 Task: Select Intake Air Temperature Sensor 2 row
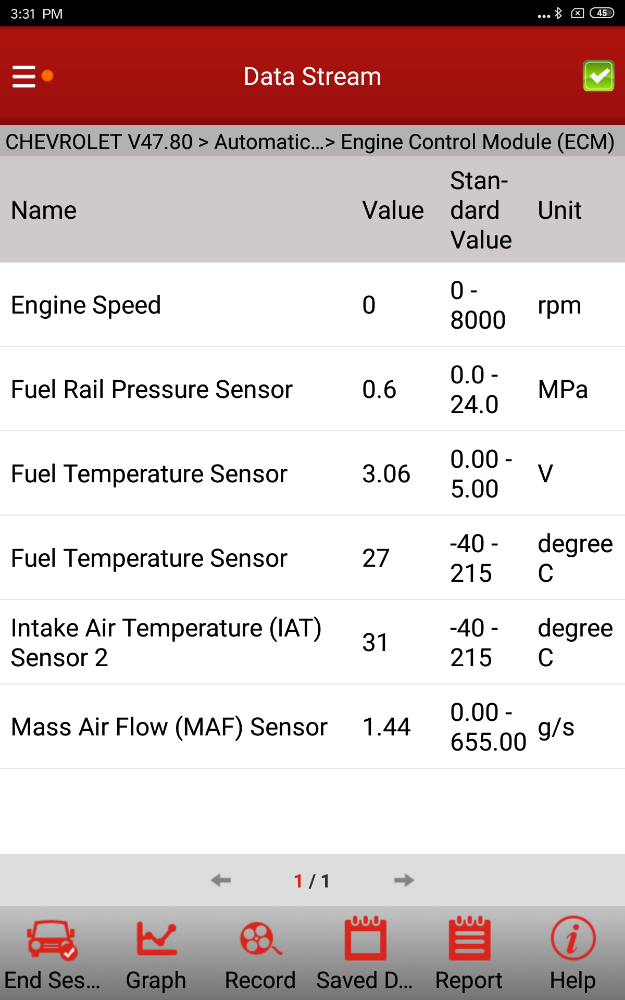[312, 642]
